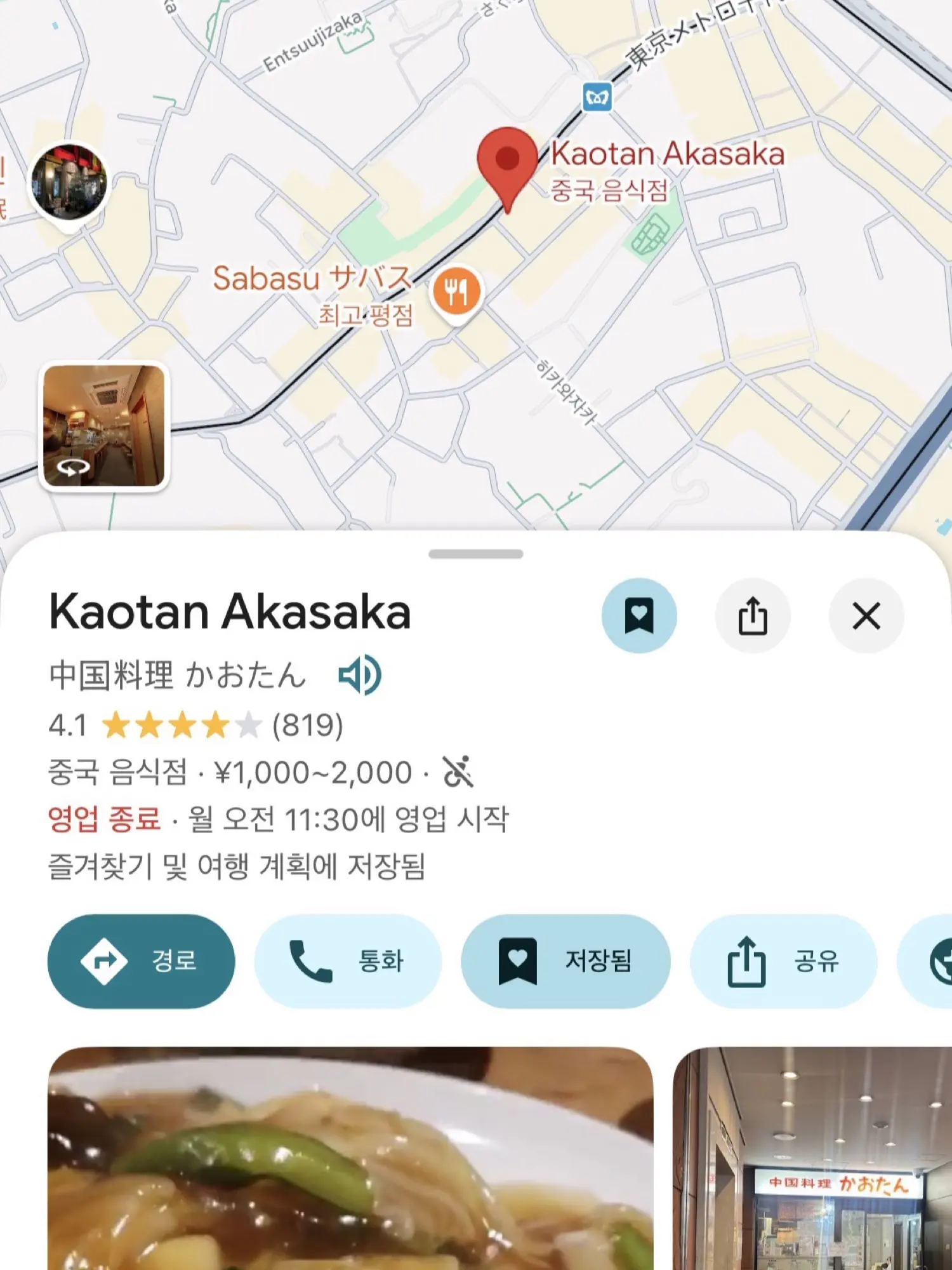952x1270 pixels.
Task: Open the Street View interior thumbnail
Action: point(104,425)
